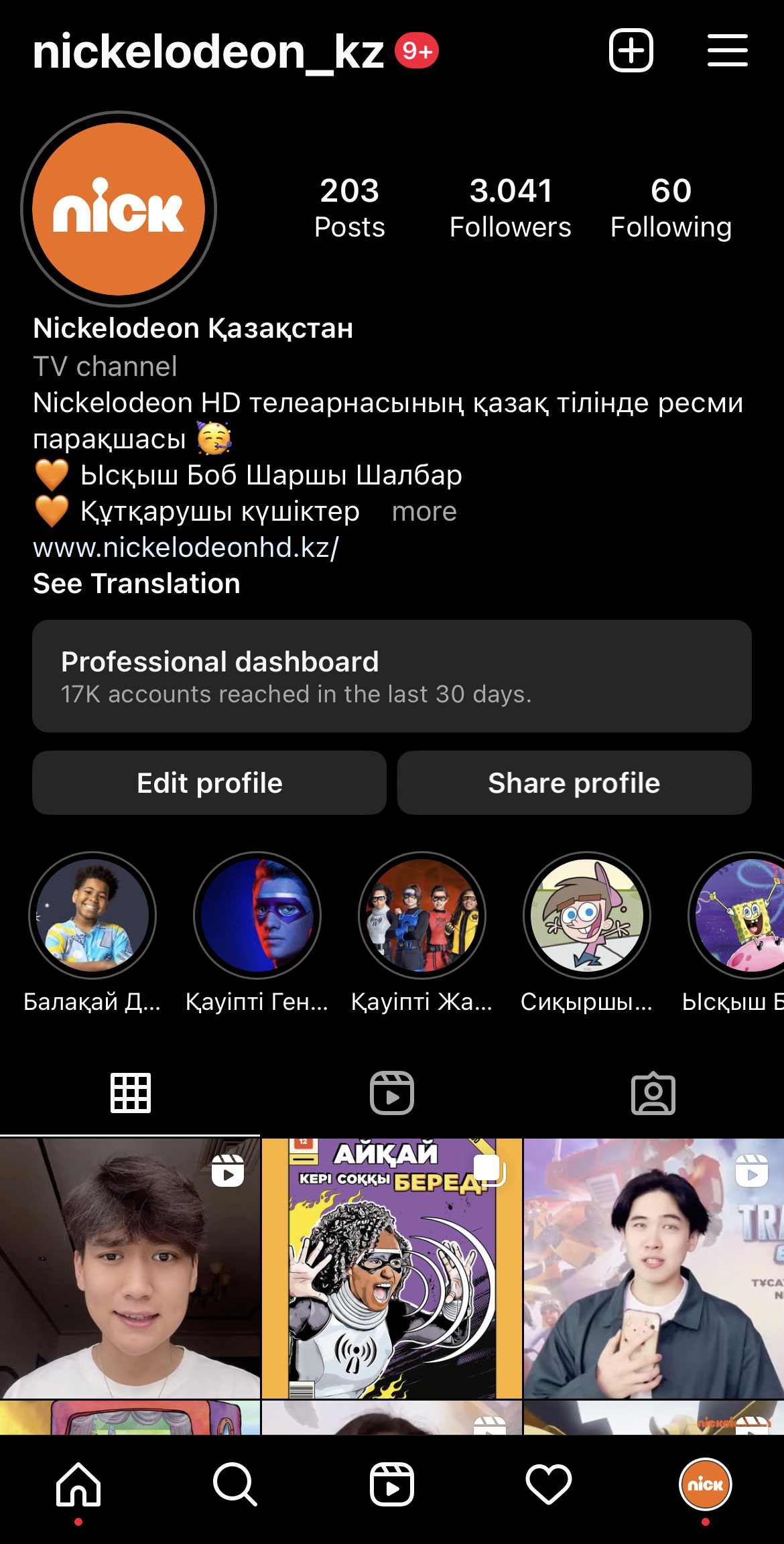
Task: Open the Сиқыршы... story highlight
Action: click(587, 915)
